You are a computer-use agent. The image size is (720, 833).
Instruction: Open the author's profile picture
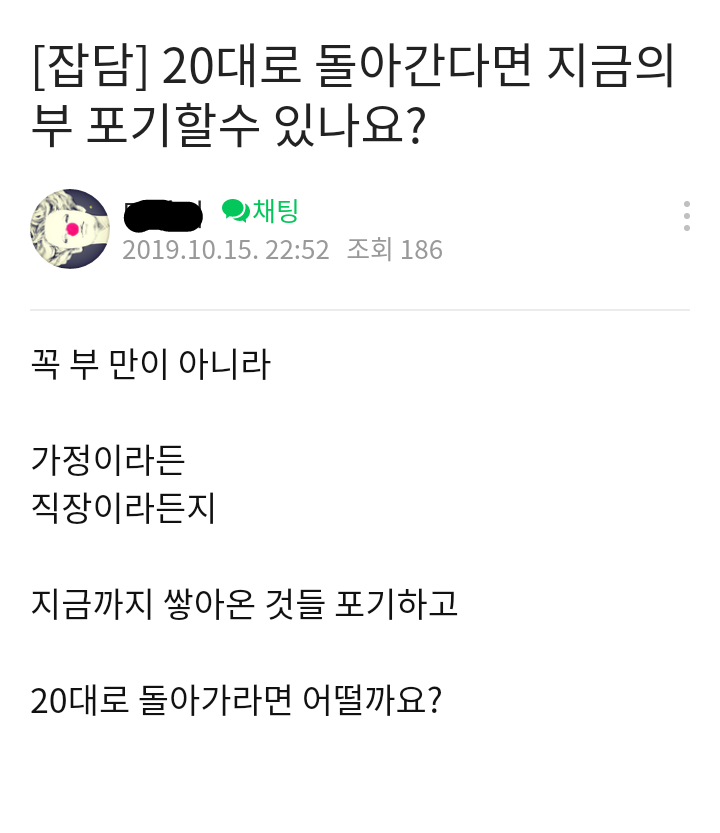pos(70,229)
